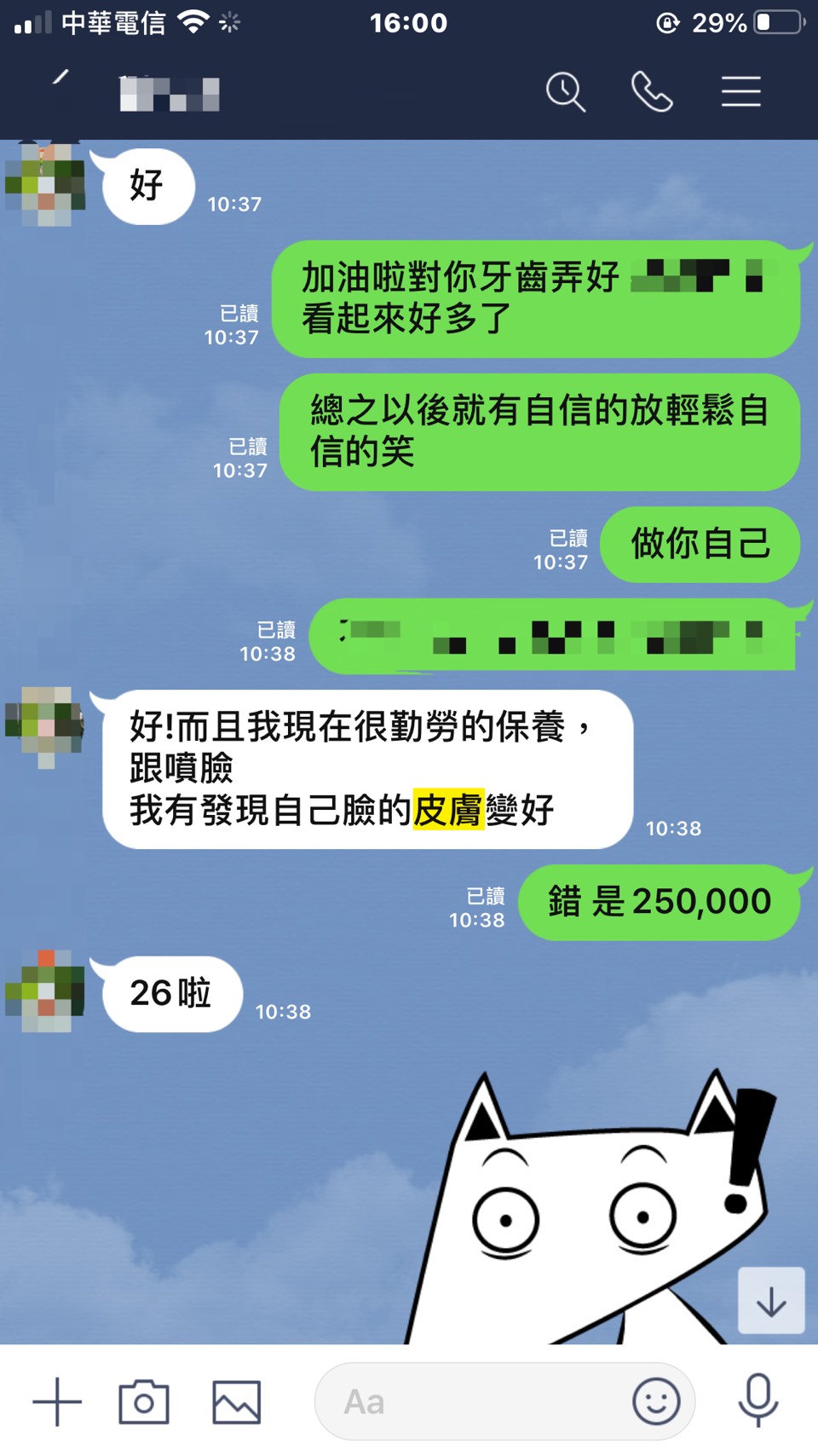Open the photo gallery picker
The height and width of the screenshot is (1456, 818).
click(x=236, y=1401)
